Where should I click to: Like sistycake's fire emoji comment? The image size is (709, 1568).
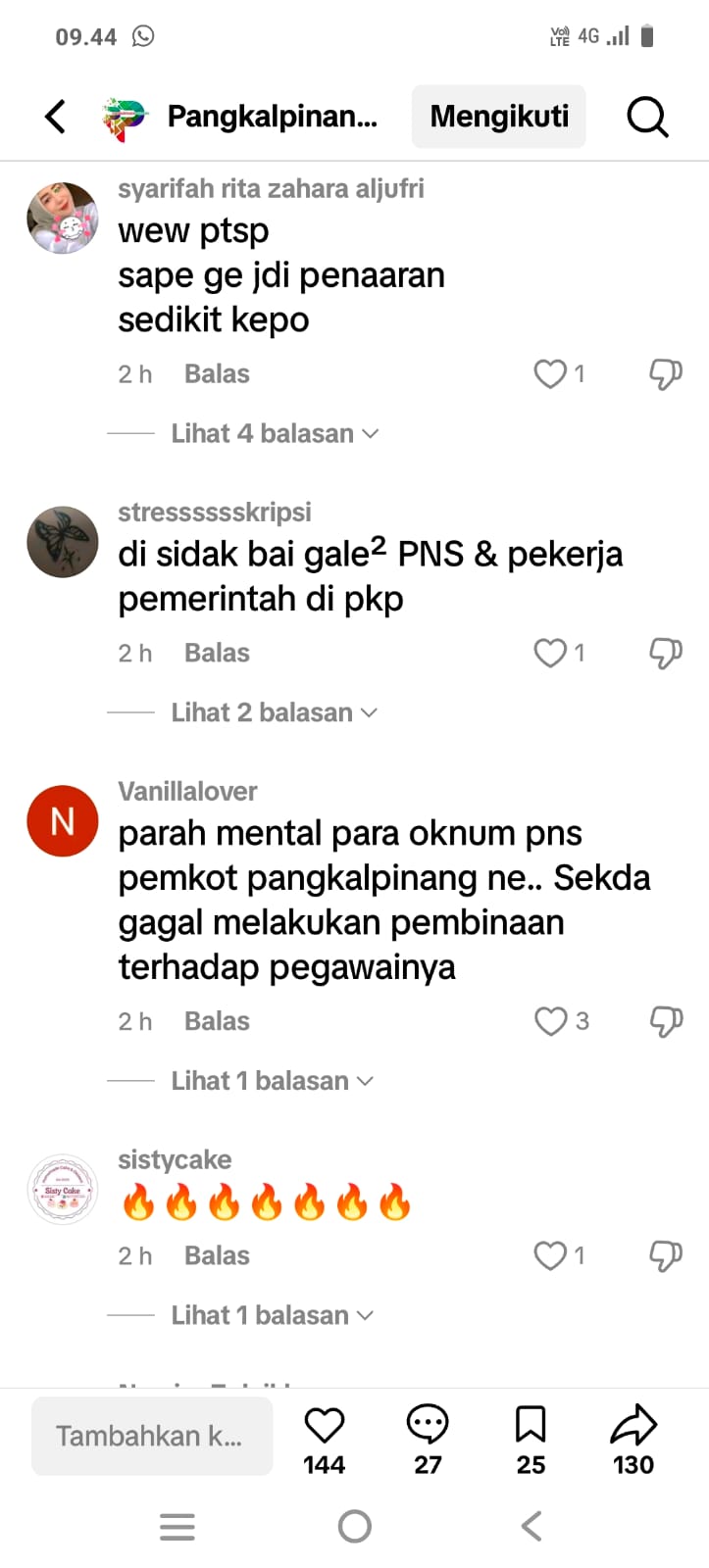(550, 1255)
